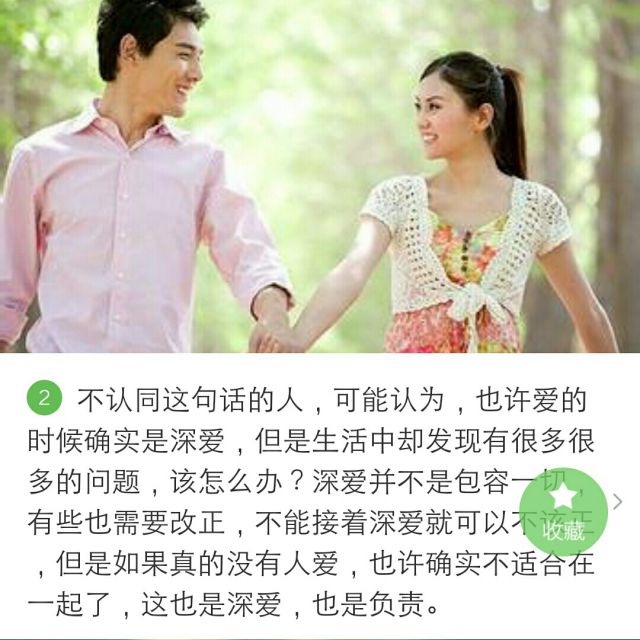This screenshot has height=640, width=640.
Task: Tap the green 收藏 star button
Action: tap(564, 512)
